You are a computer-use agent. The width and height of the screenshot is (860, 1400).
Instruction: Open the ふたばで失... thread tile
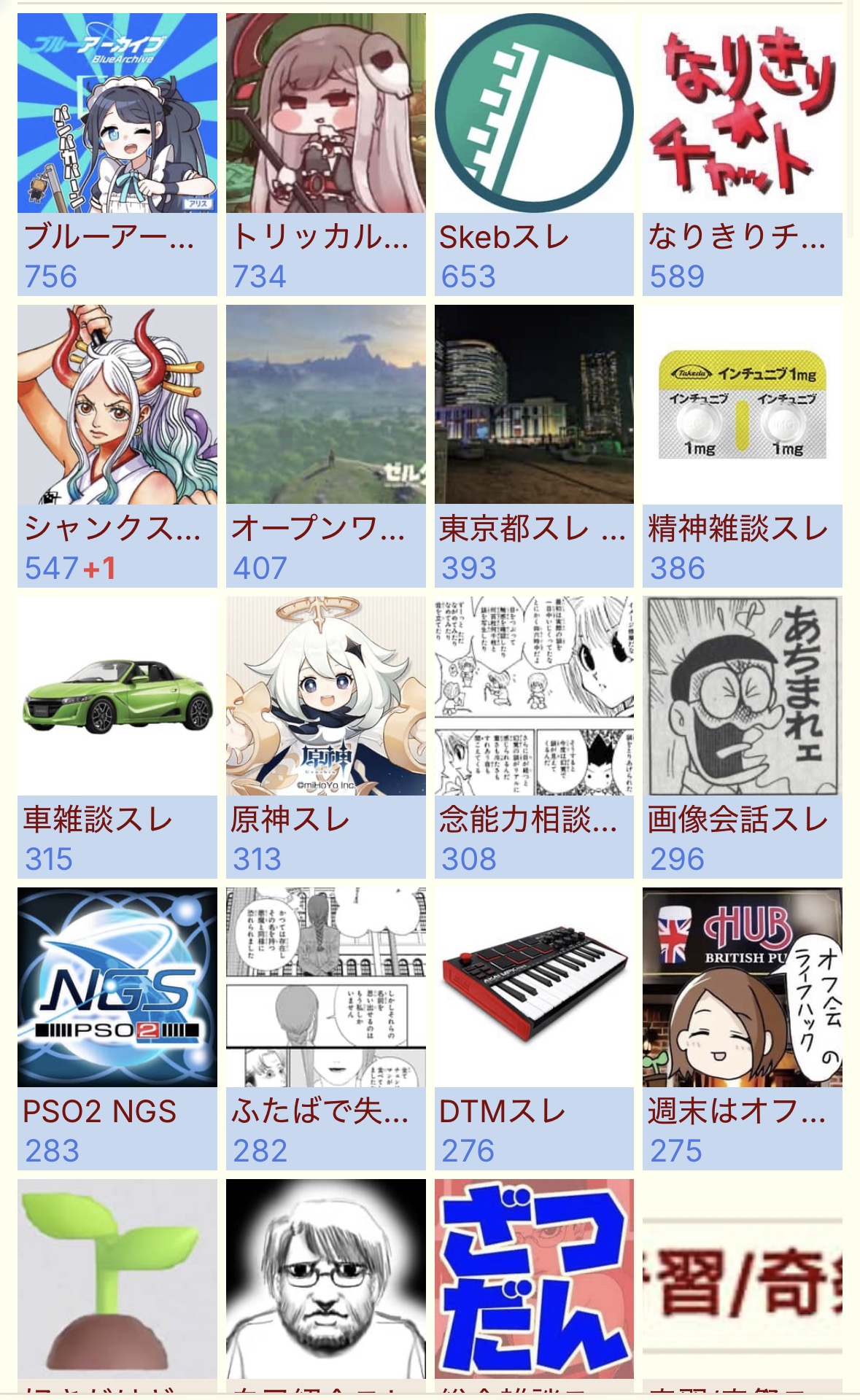pyautogui.click(x=325, y=1028)
